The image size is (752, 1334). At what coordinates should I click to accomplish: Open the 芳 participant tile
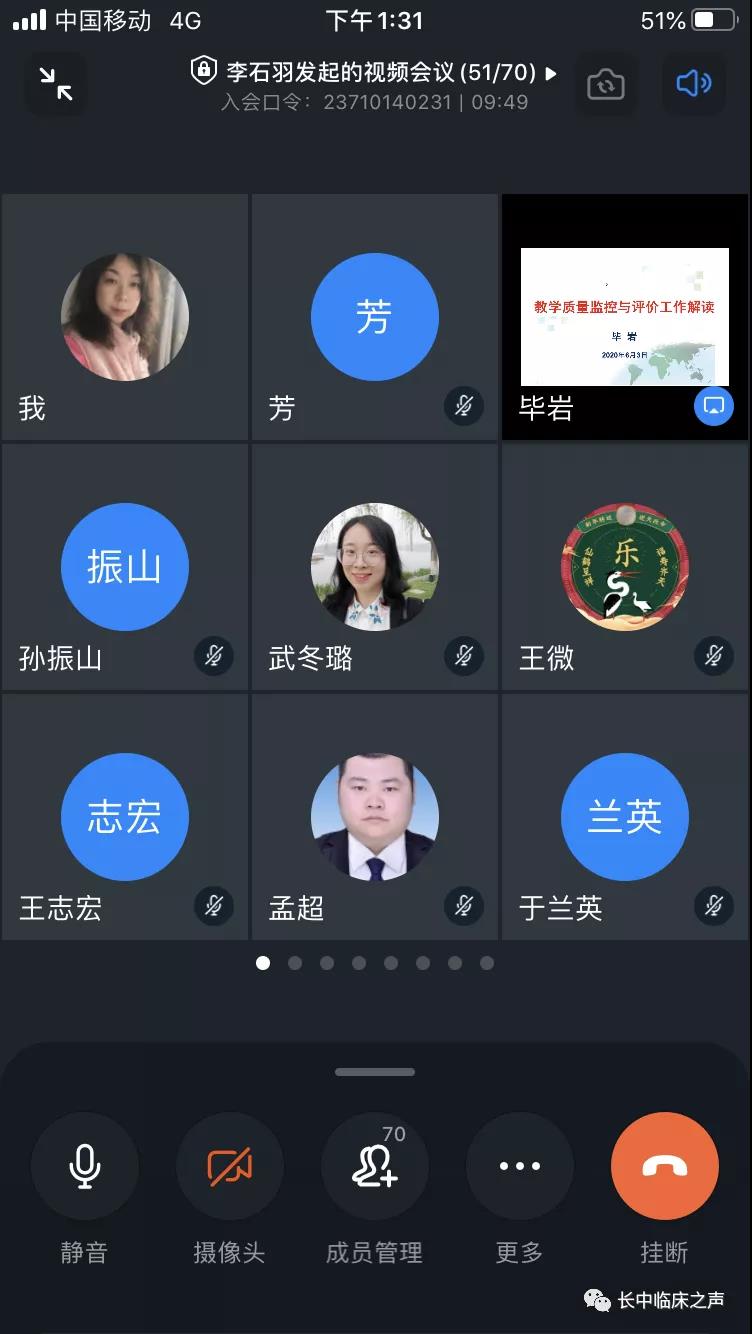375,317
